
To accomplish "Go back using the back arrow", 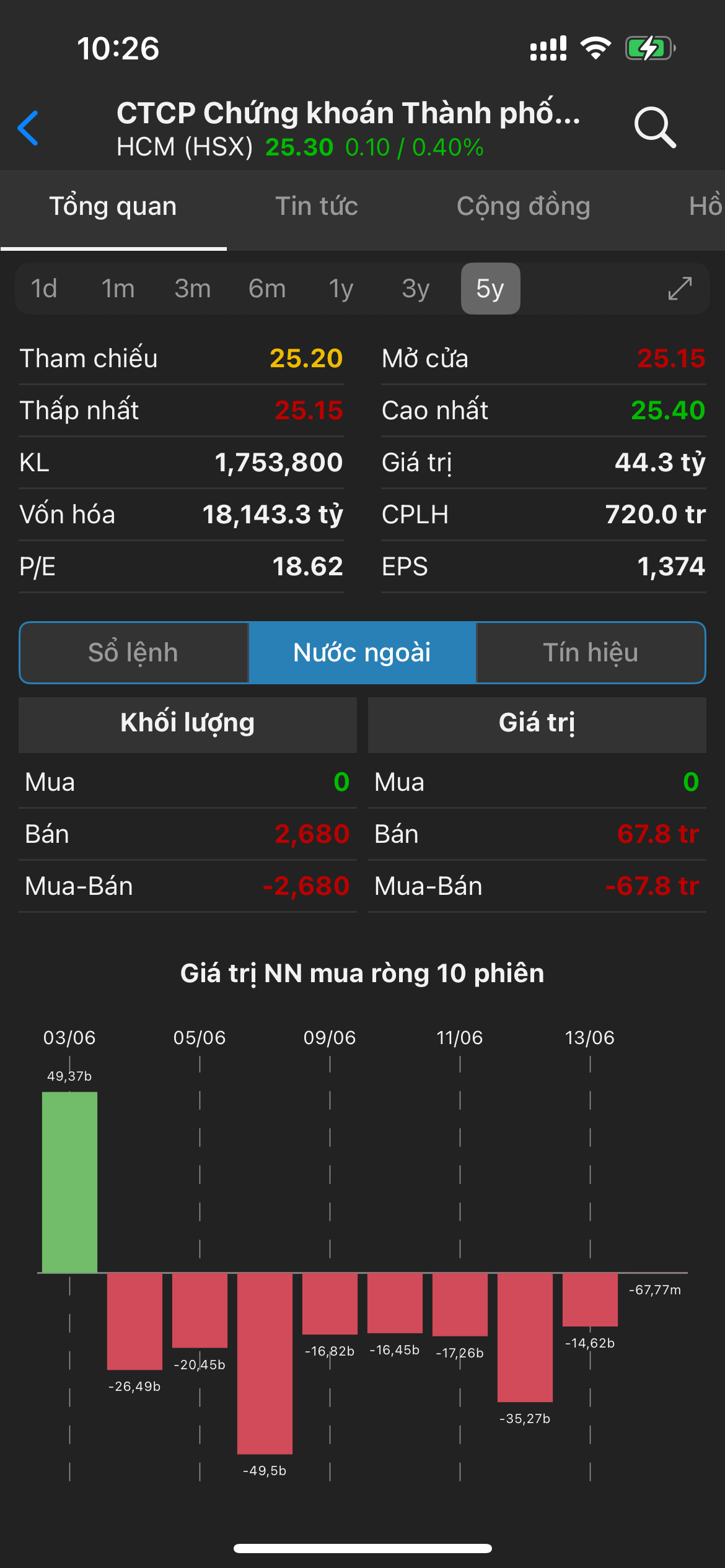I will (29, 128).
